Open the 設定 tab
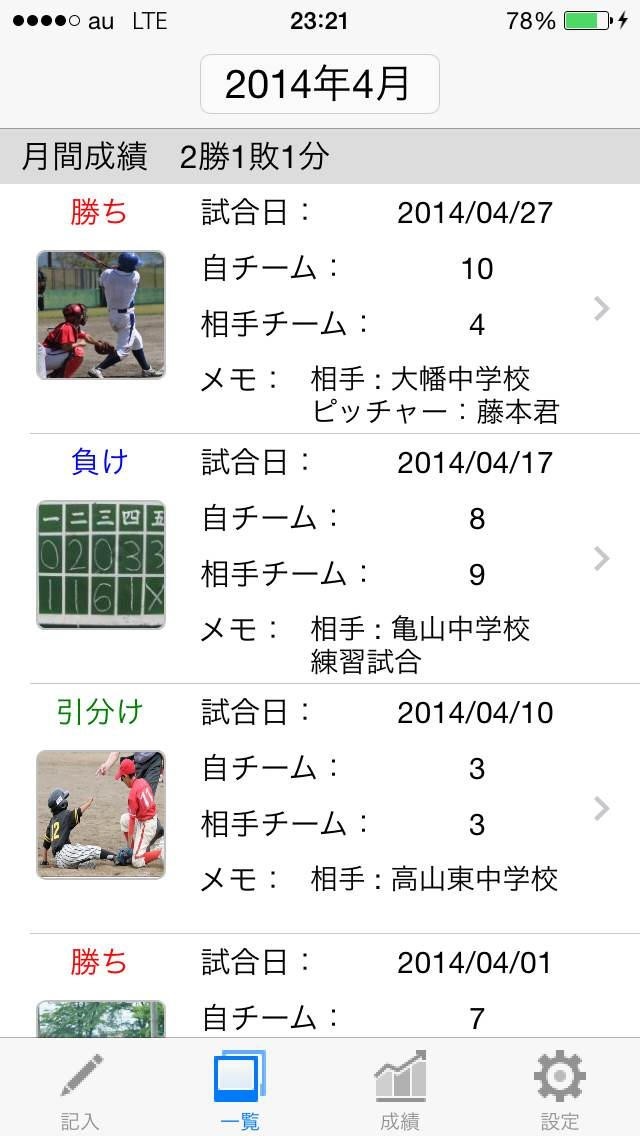Image resolution: width=640 pixels, height=1136 pixels. click(x=560, y=1088)
